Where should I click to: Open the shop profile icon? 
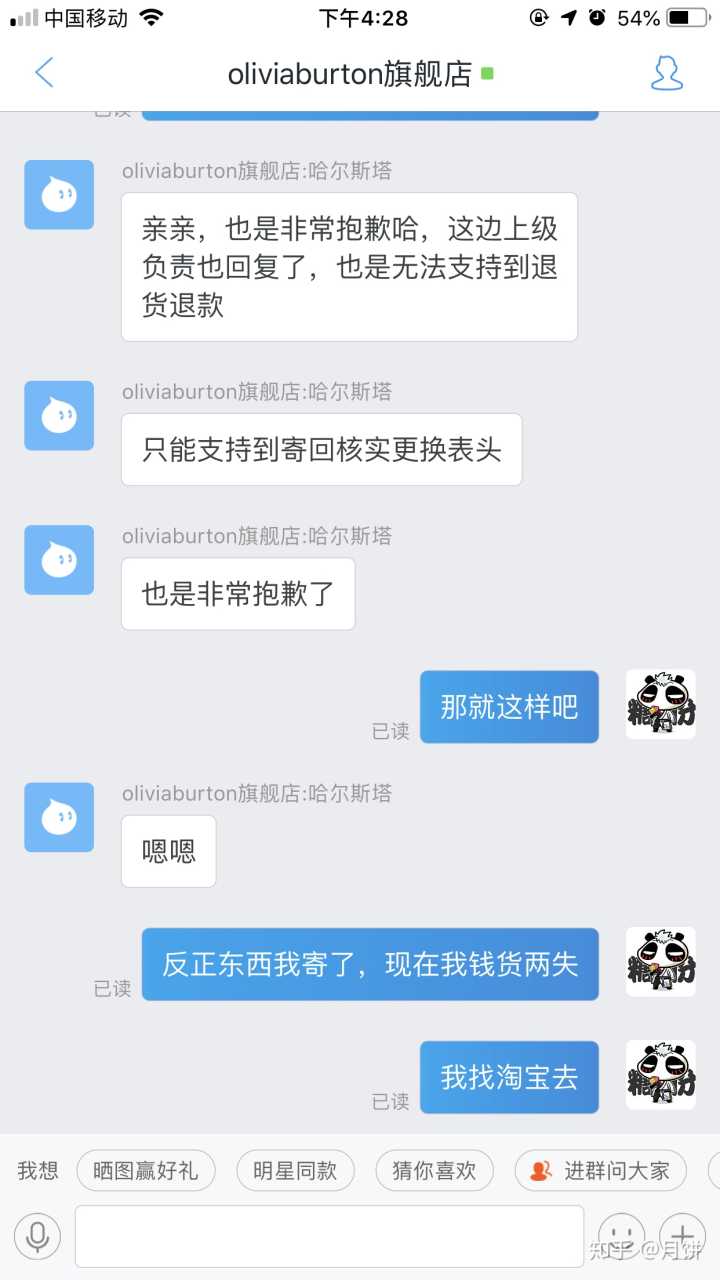pos(666,73)
